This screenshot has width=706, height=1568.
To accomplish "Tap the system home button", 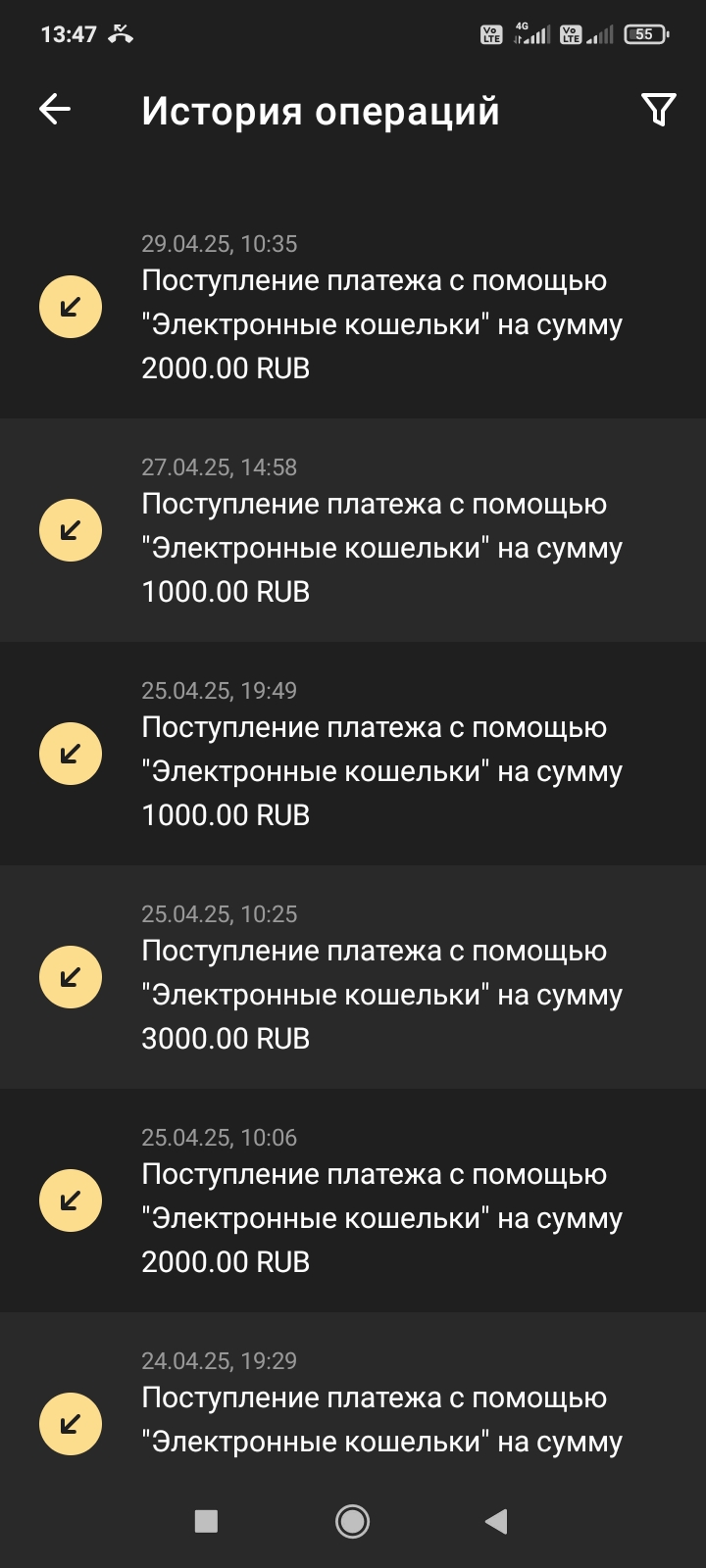I will (352, 1521).
